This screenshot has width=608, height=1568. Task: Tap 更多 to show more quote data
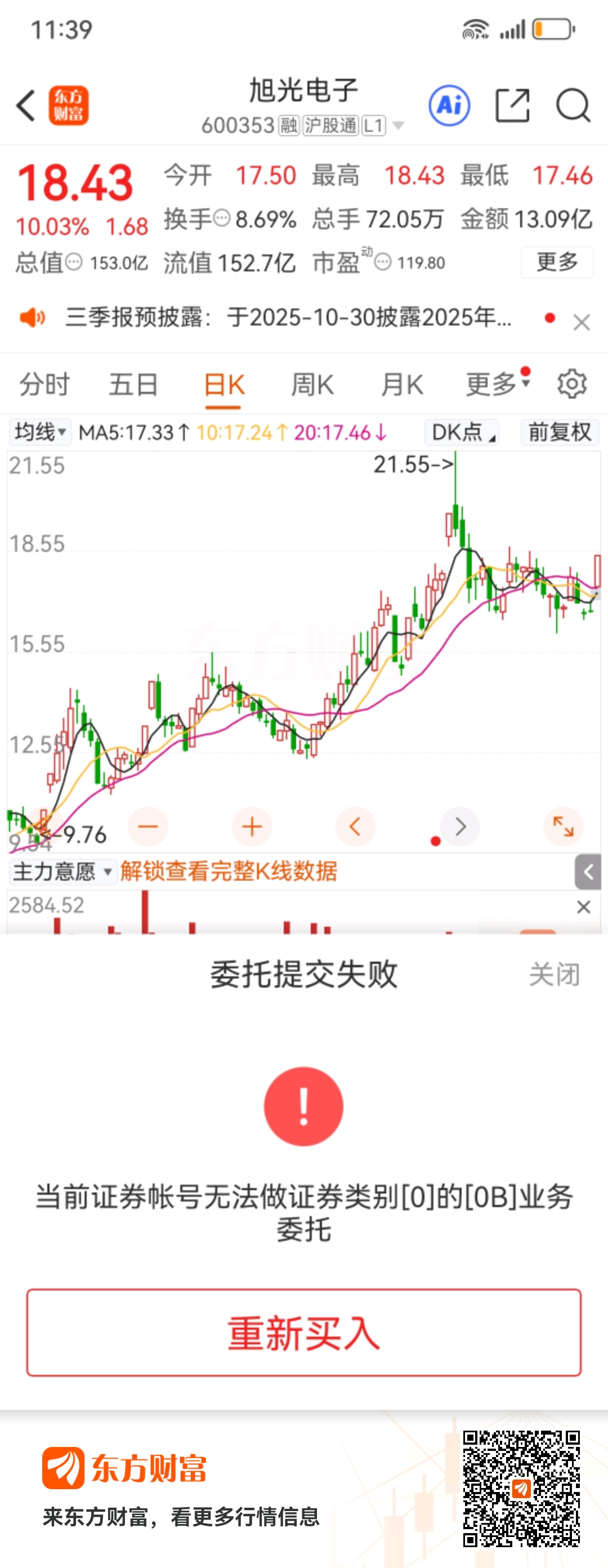pyautogui.click(x=556, y=262)
